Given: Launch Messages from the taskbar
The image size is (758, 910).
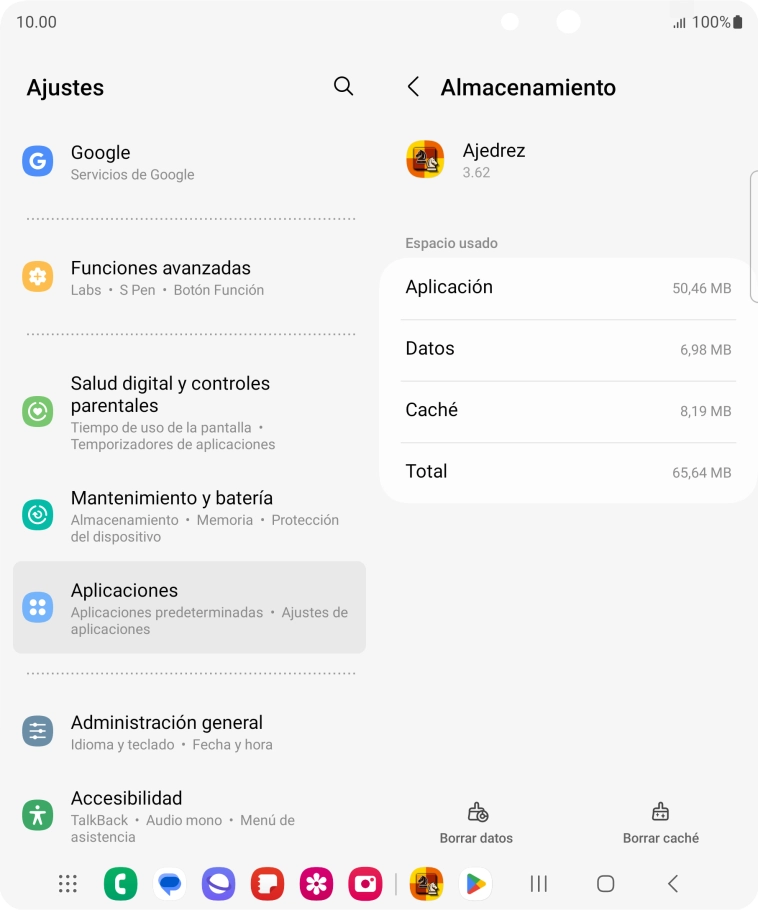Looking at the screenshot, I should point(170,883).
